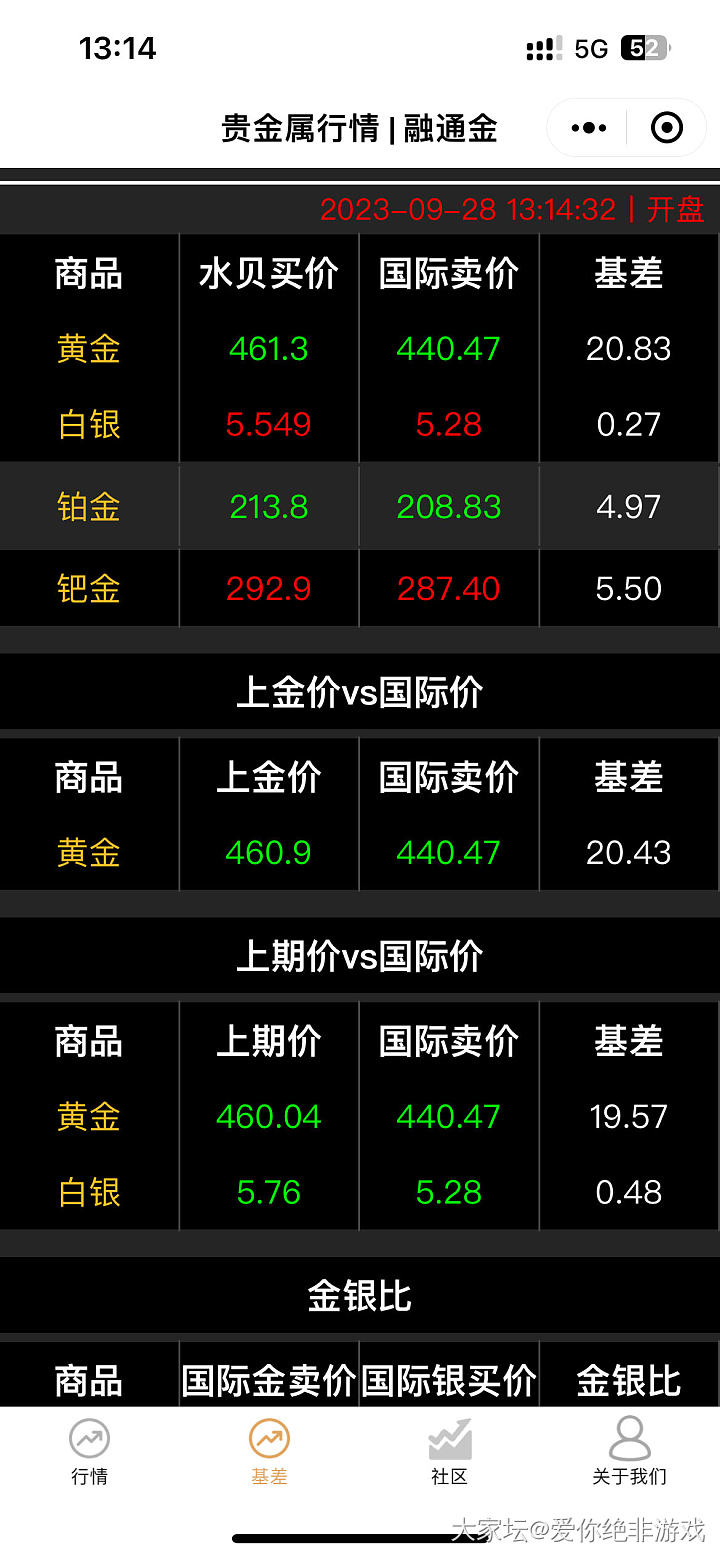
Task: Close the mini program via circle button
Action: coord(666,128)
